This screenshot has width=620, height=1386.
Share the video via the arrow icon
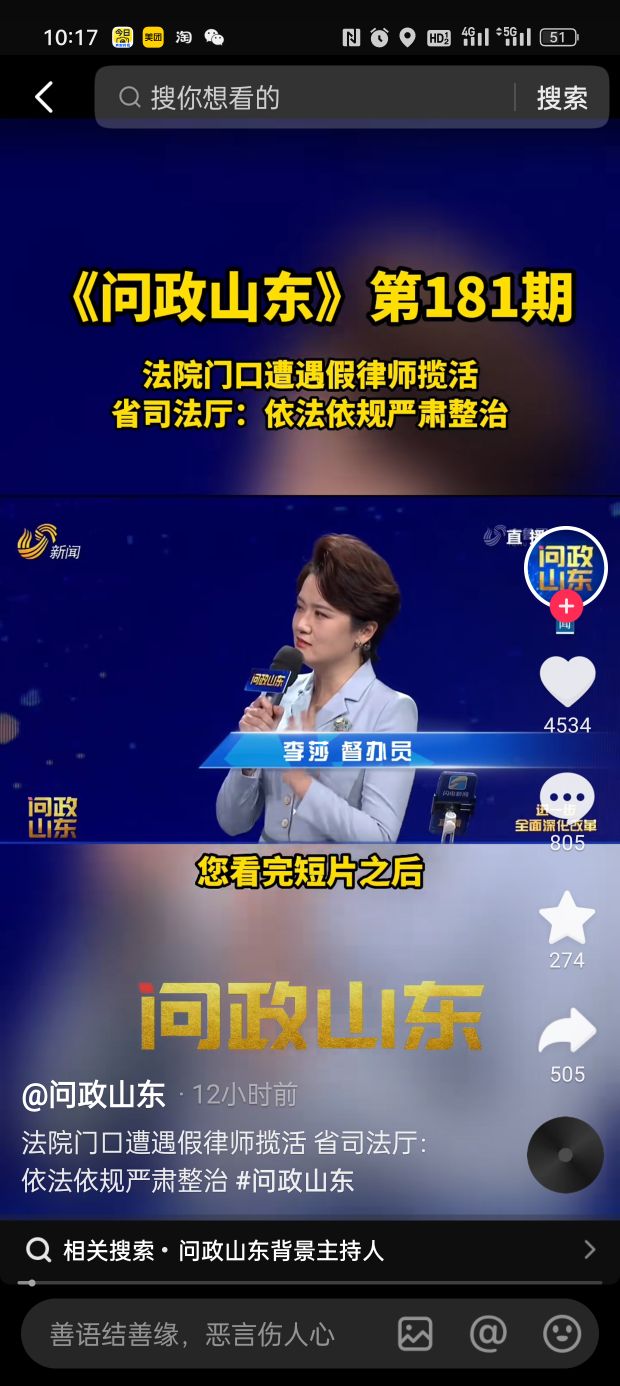(567, 1033)
